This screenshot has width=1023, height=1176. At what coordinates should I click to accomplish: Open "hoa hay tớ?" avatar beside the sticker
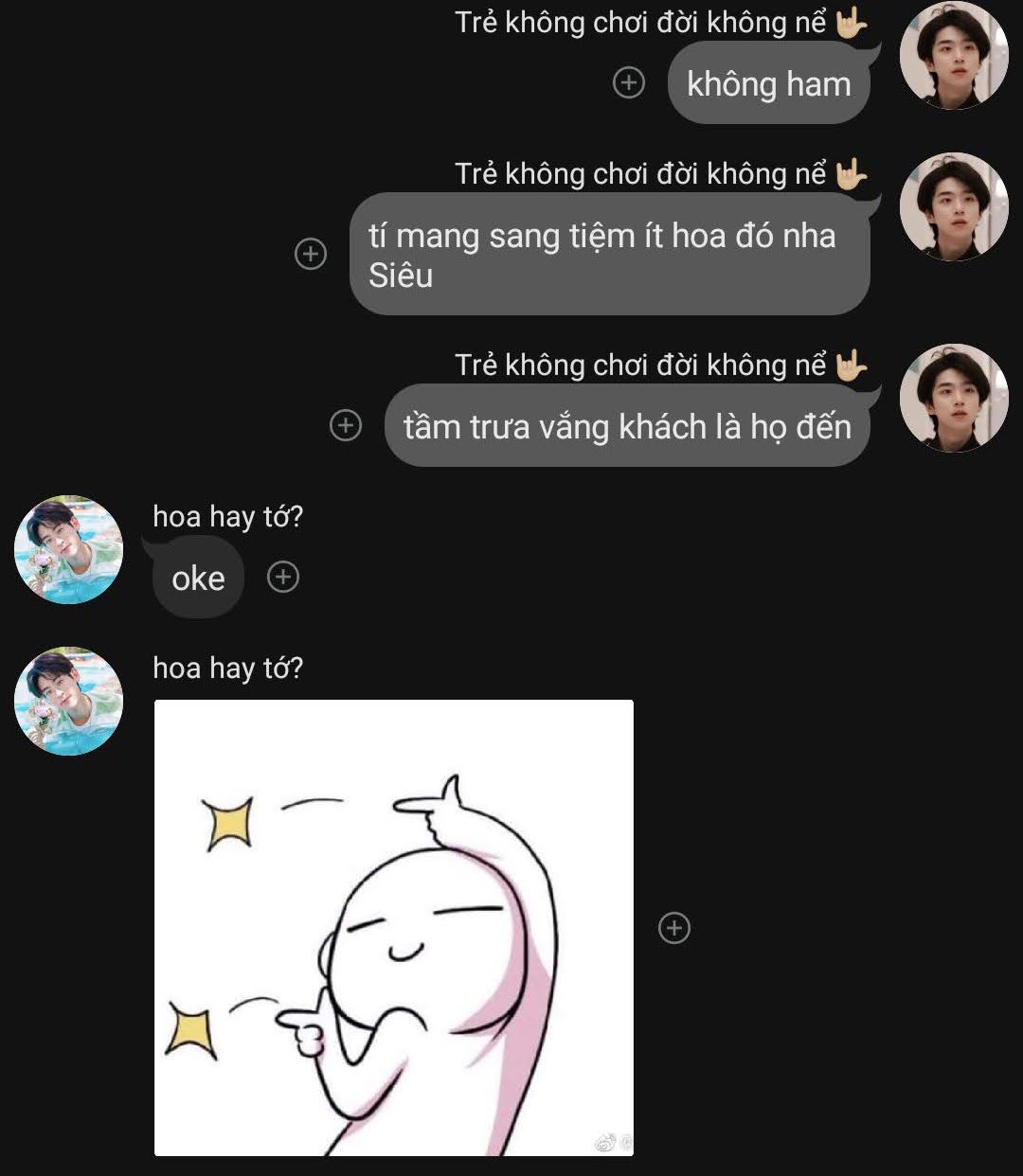tap(68, 701)
